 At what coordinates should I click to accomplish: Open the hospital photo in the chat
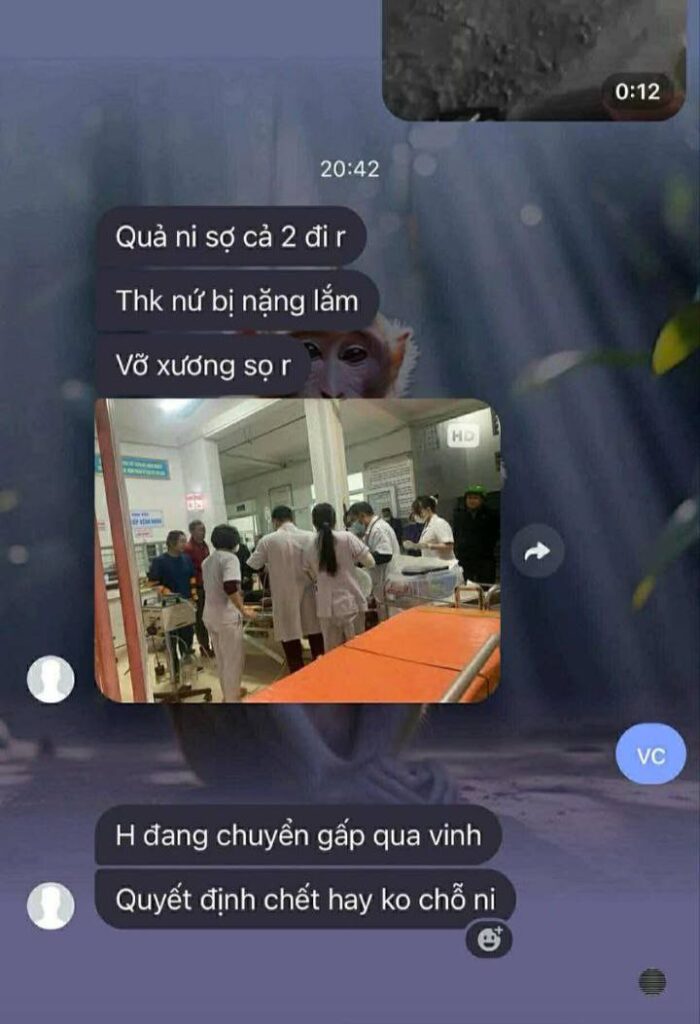[297, 550]
